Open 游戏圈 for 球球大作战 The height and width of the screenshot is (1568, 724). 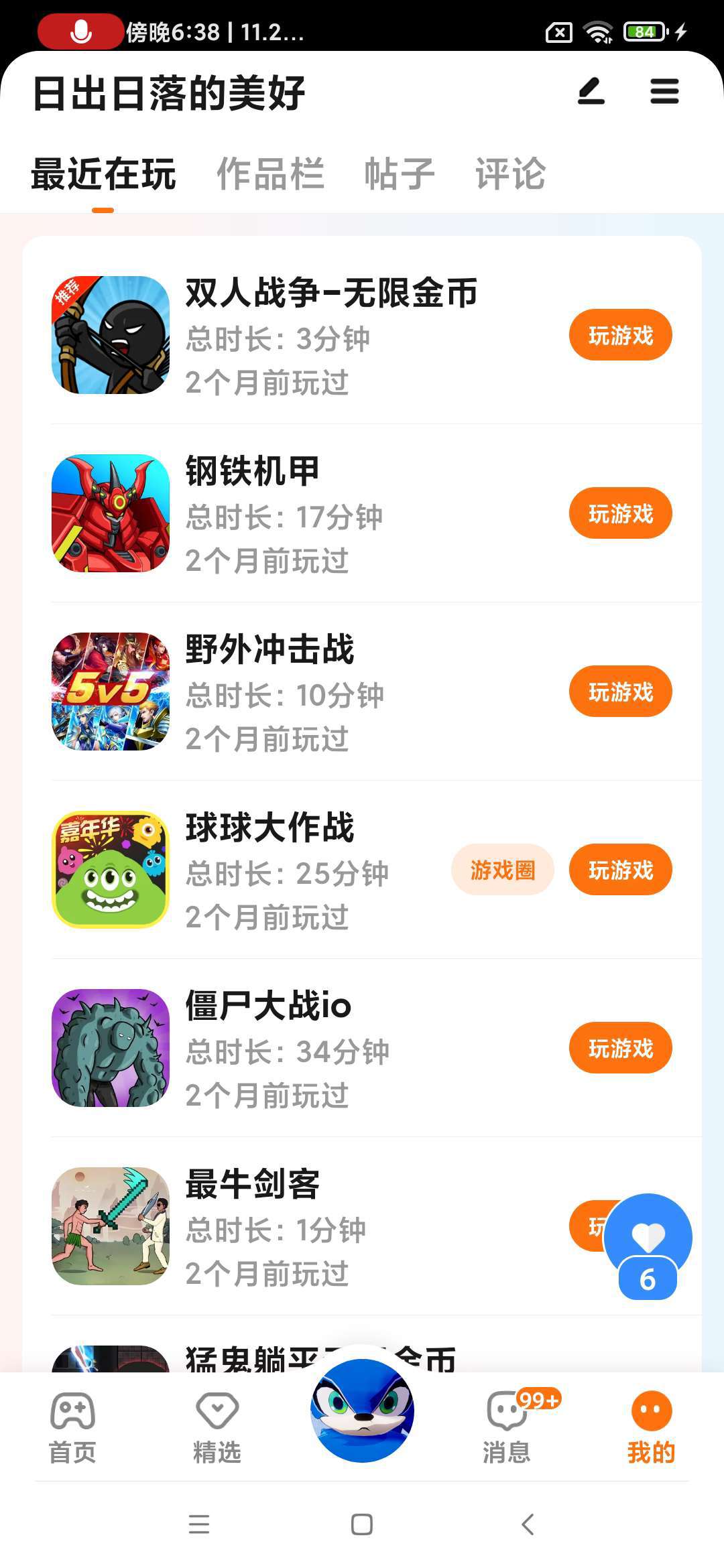[x=503, y=870]
